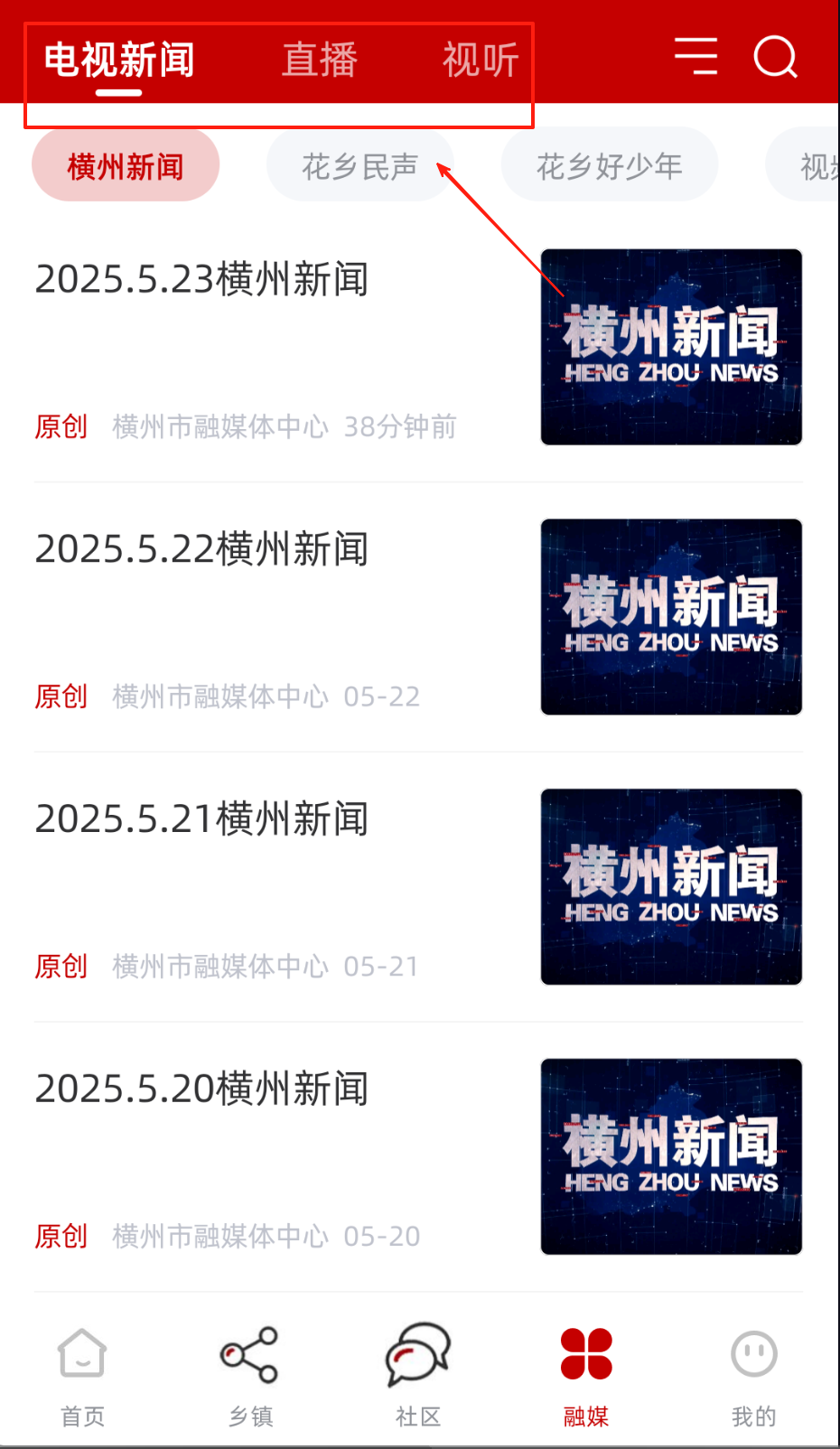
Task: Switch to the 直播 tab
Action: point(319,58)
